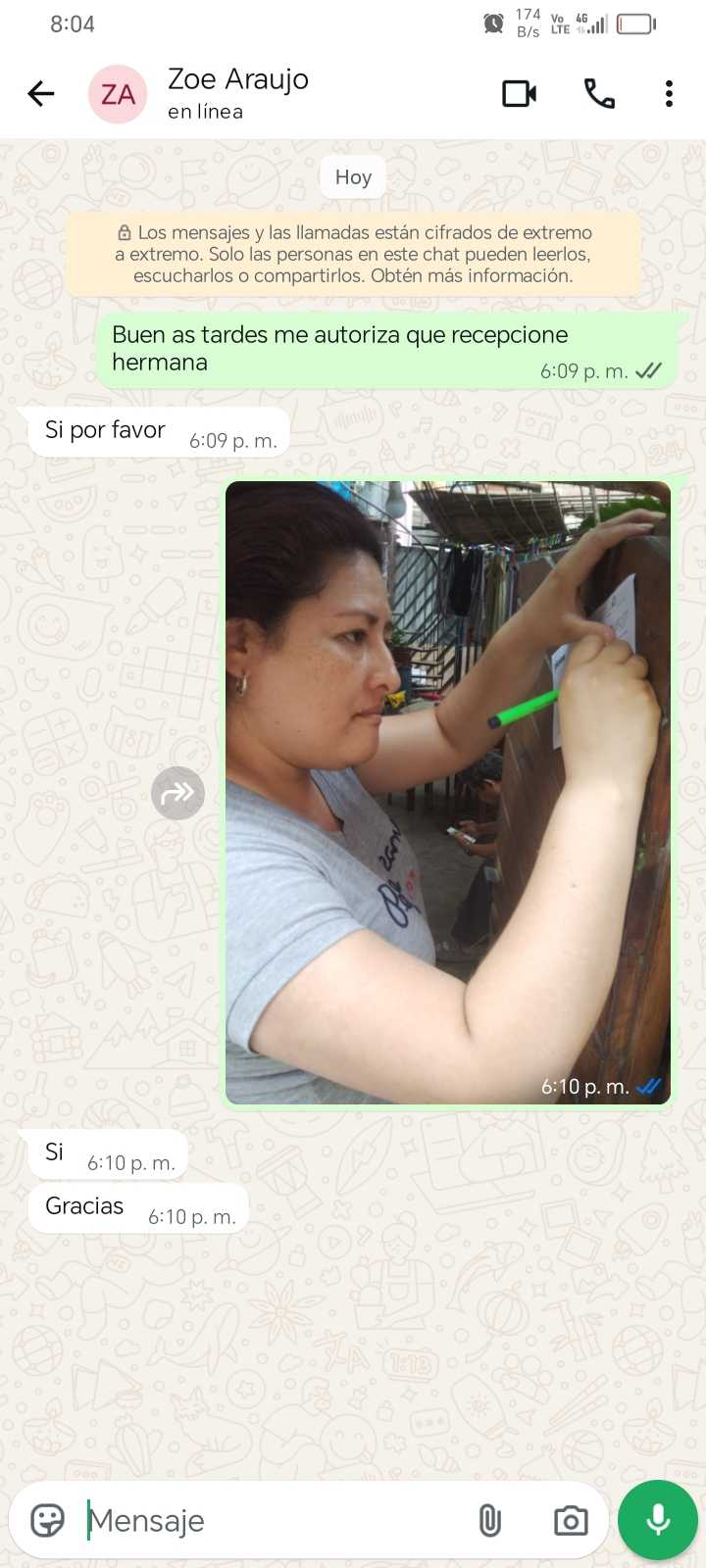Open the sent photo in full view

448,792
